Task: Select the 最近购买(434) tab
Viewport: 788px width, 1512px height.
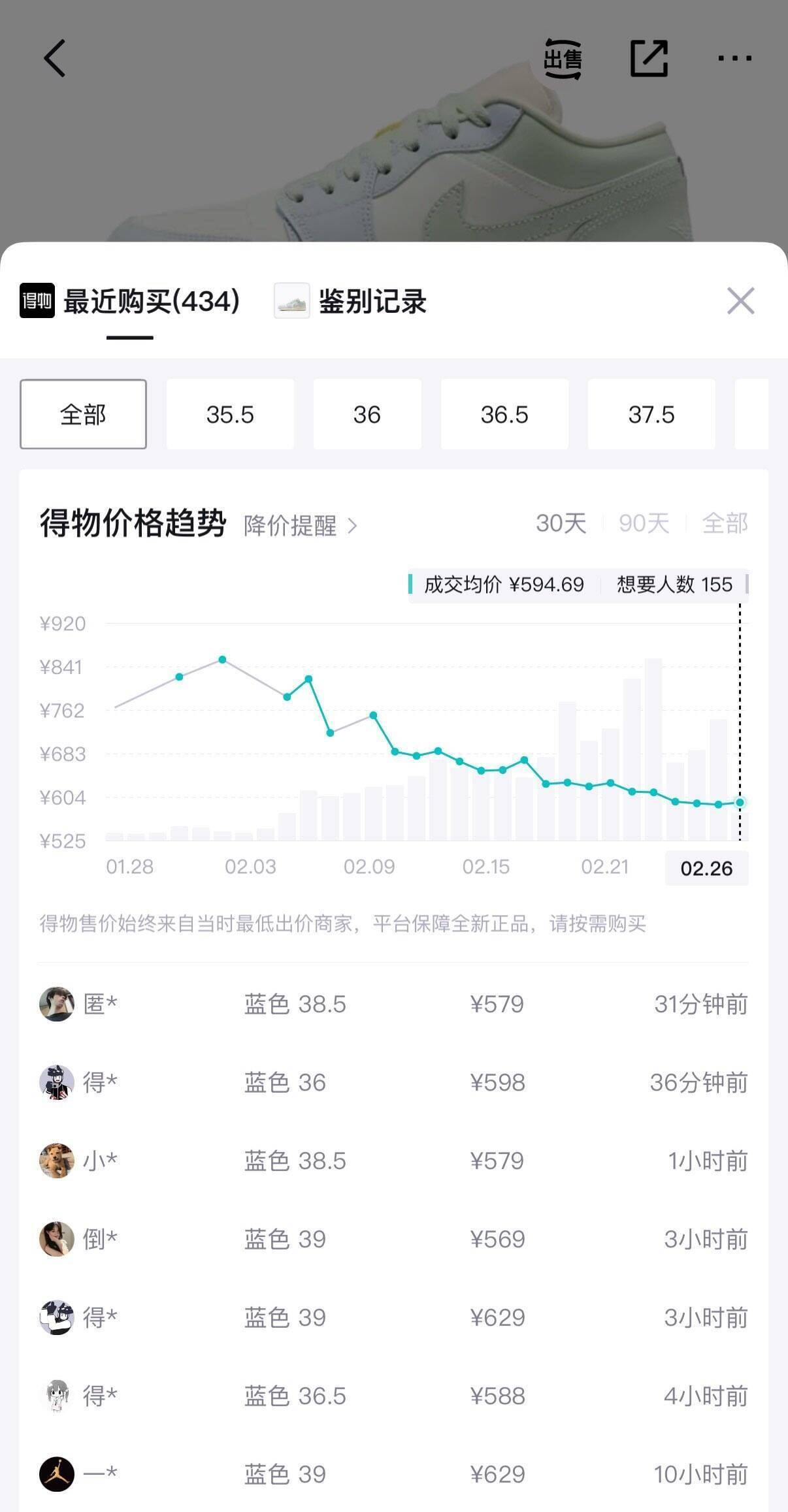Action: (131, 302)
